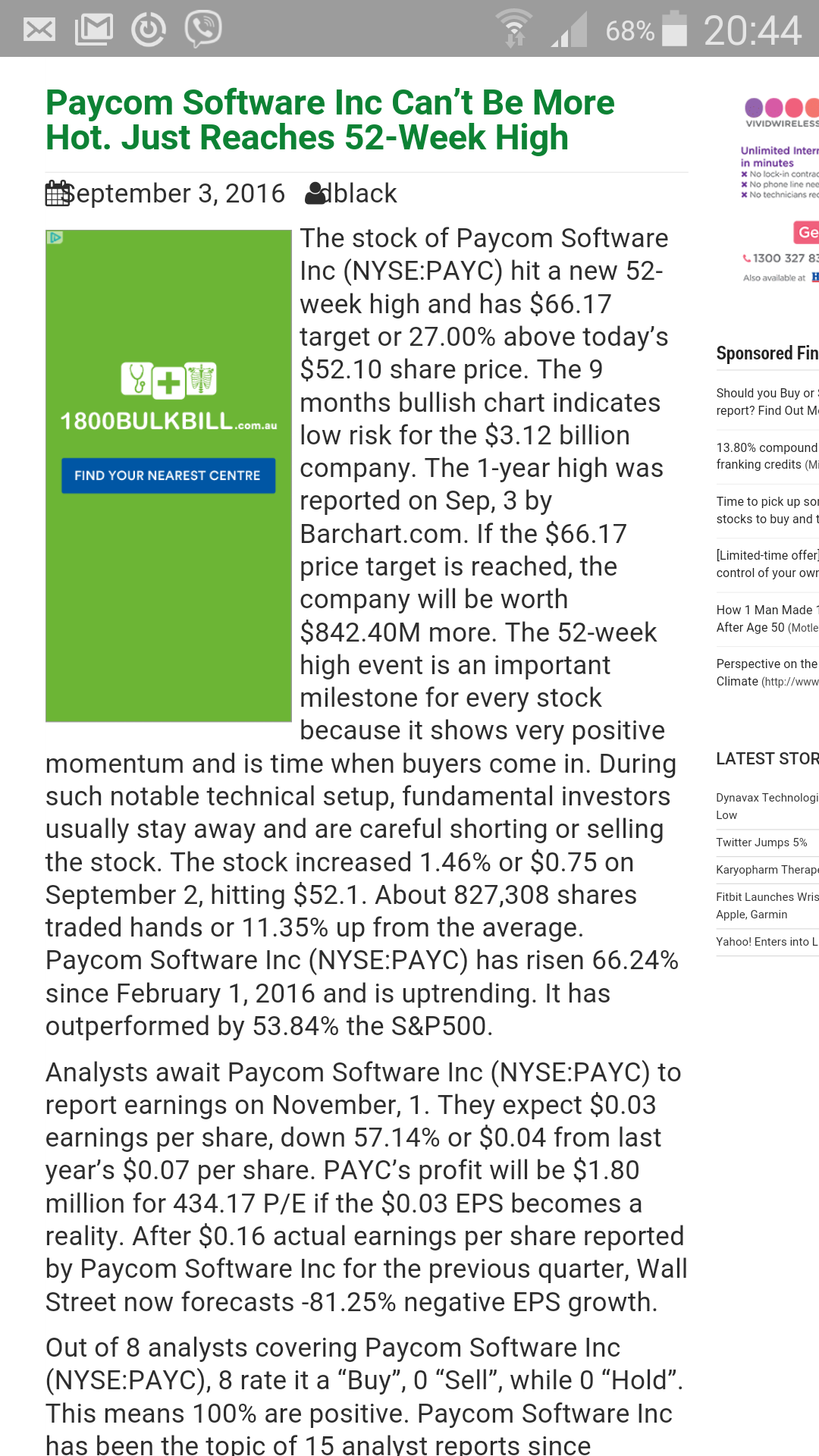
Task: Open 'Perspective on the Climate' link
Action: point(767,673)
